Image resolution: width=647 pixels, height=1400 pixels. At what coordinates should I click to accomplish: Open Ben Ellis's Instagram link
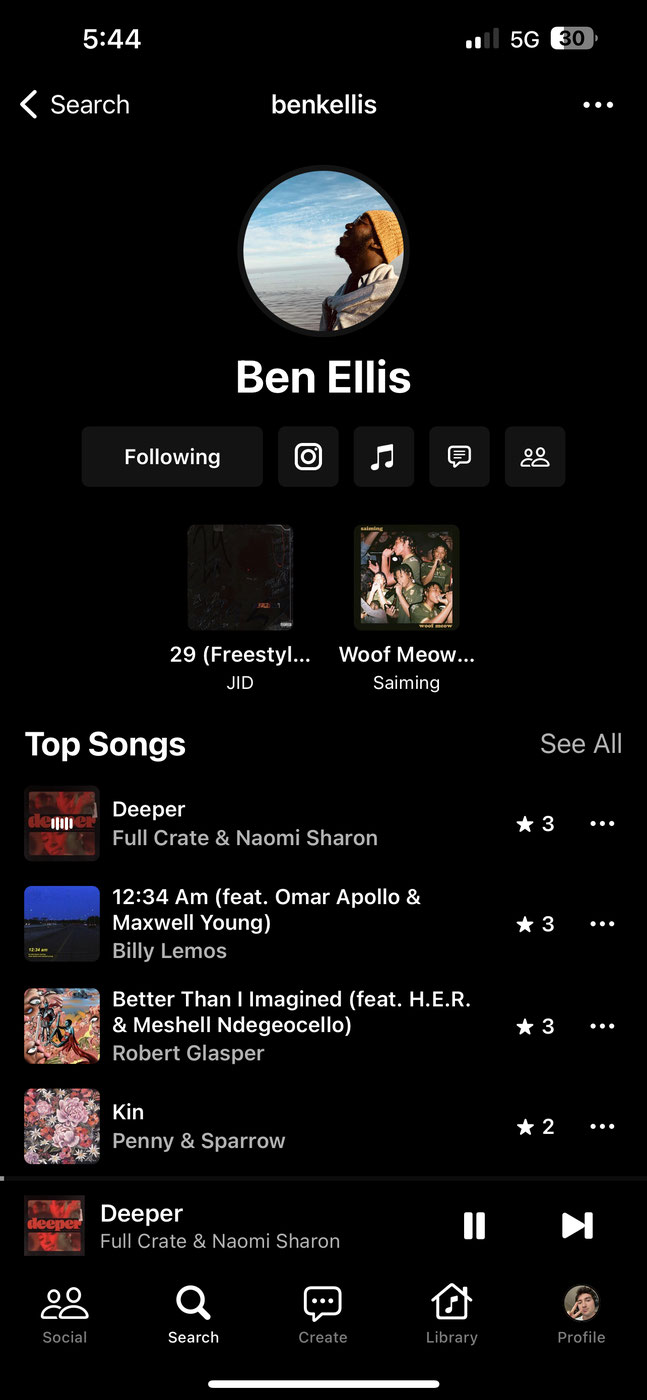point(308,457)
